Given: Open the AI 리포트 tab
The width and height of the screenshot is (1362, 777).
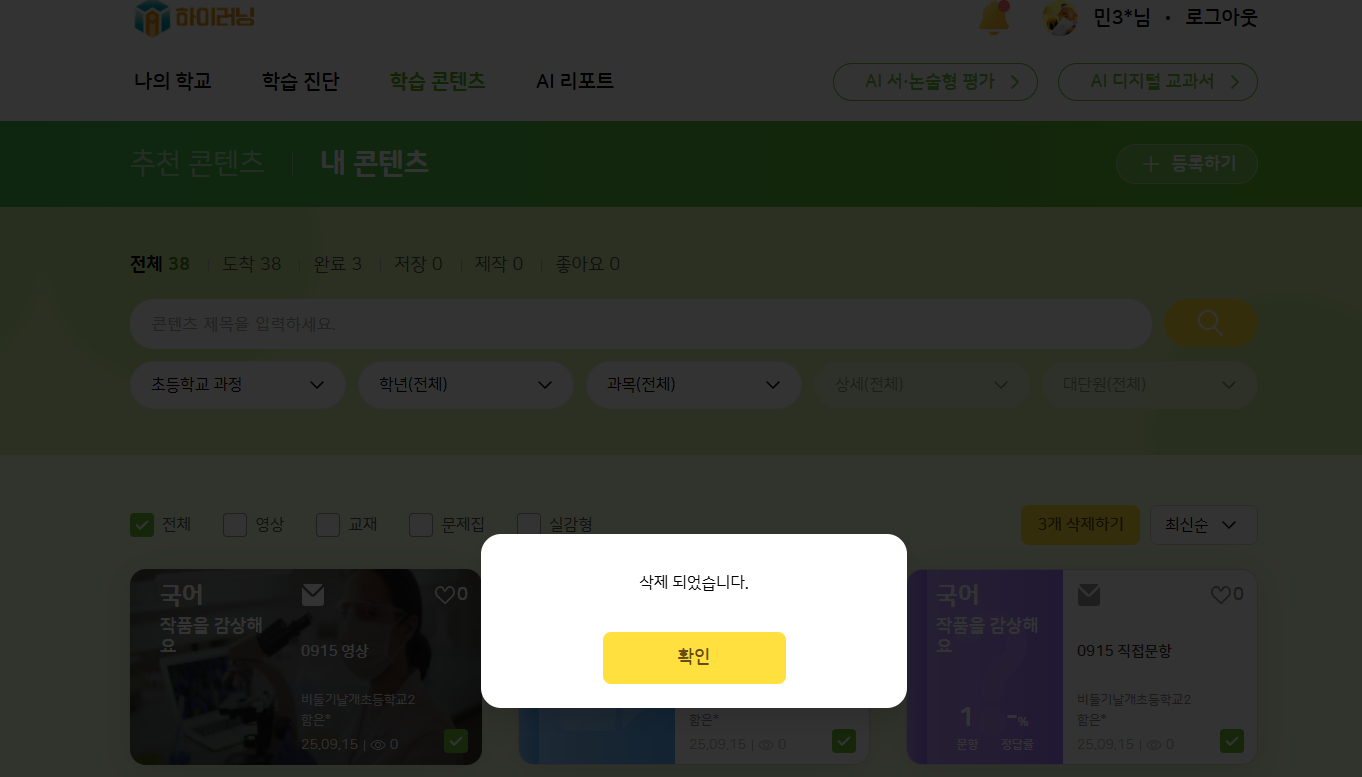Looking at the screenshot, I should click(575, 82).
